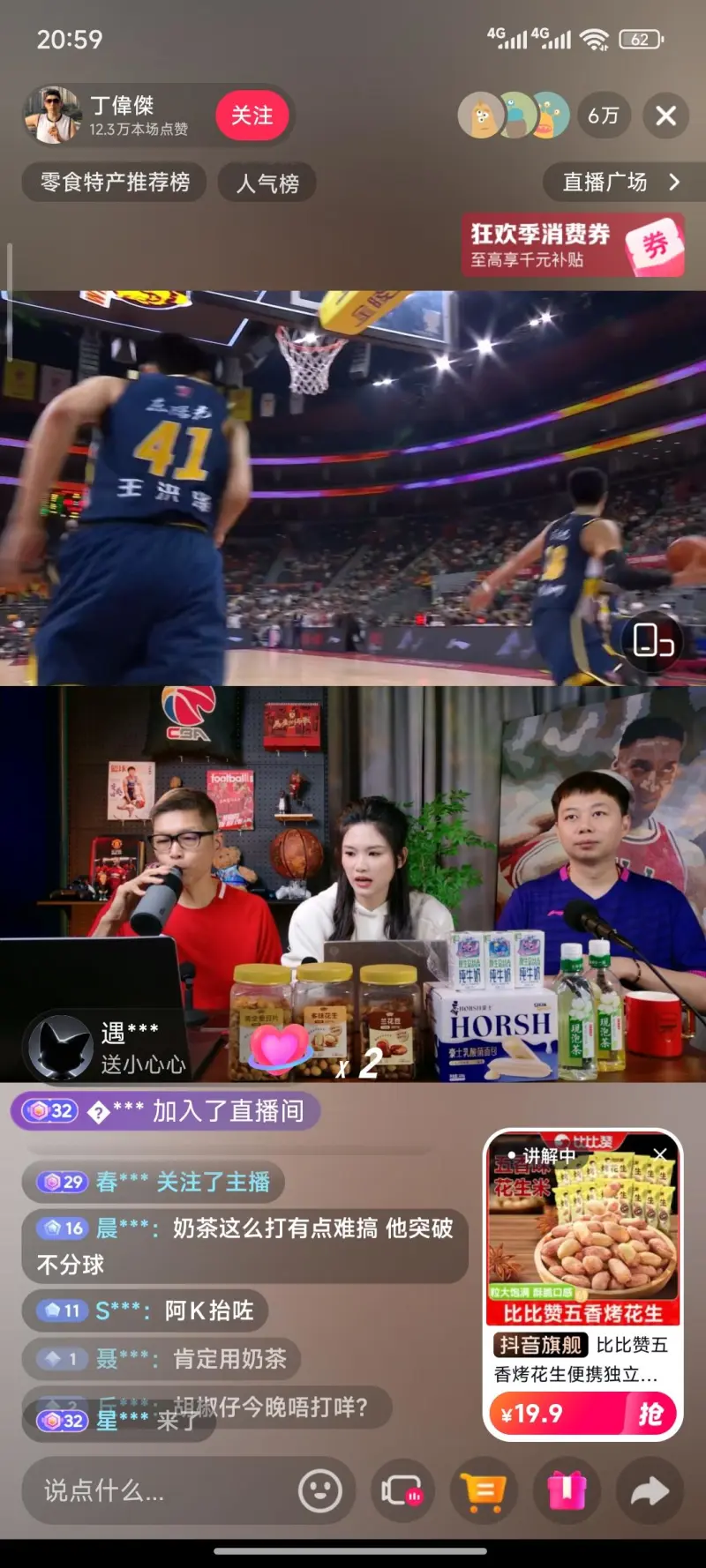Open 零食特产推荐榜 ranking chip

(115, 183)
